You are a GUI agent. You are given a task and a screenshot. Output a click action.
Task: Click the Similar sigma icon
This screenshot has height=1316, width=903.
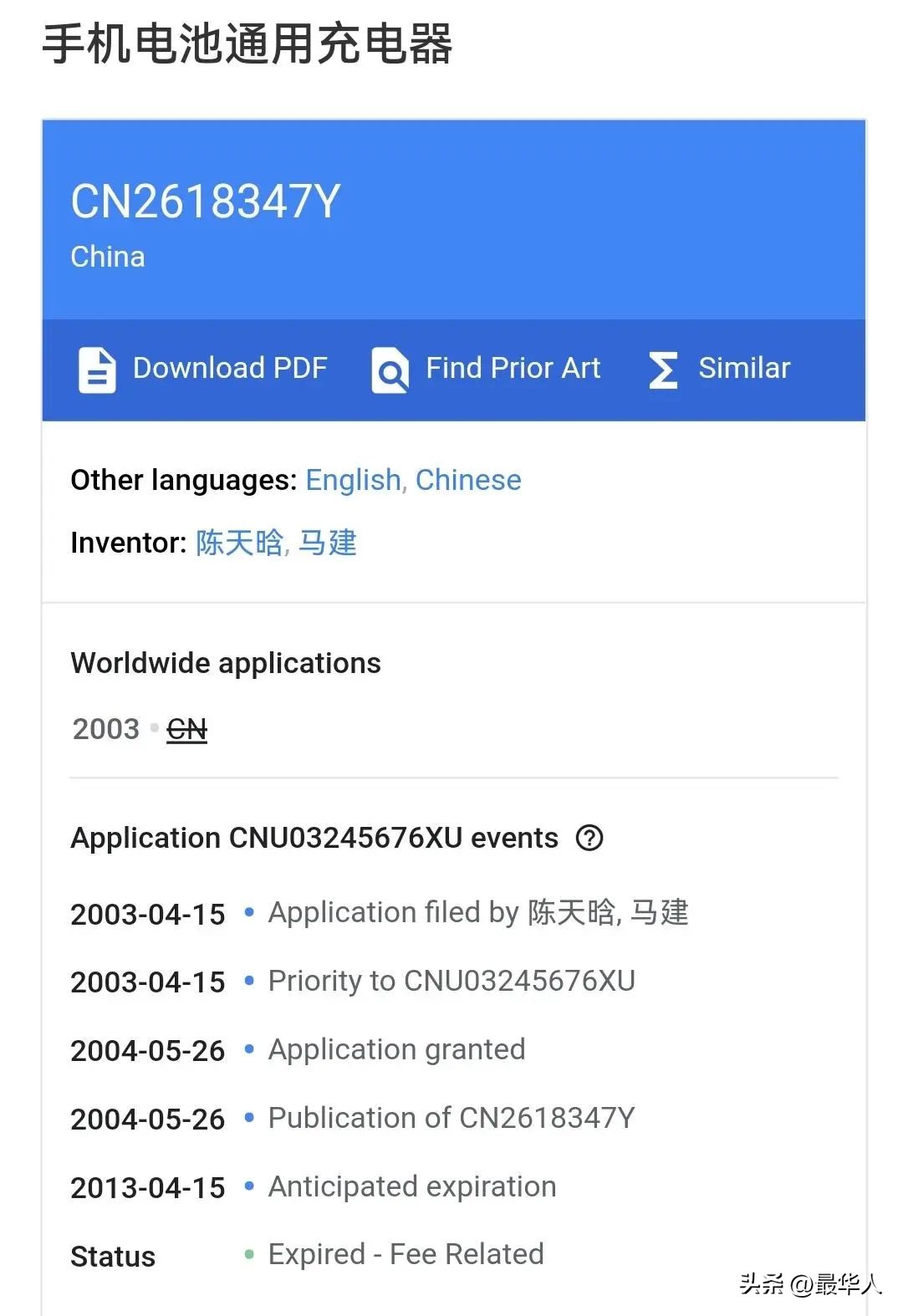(x=661, y=369)
